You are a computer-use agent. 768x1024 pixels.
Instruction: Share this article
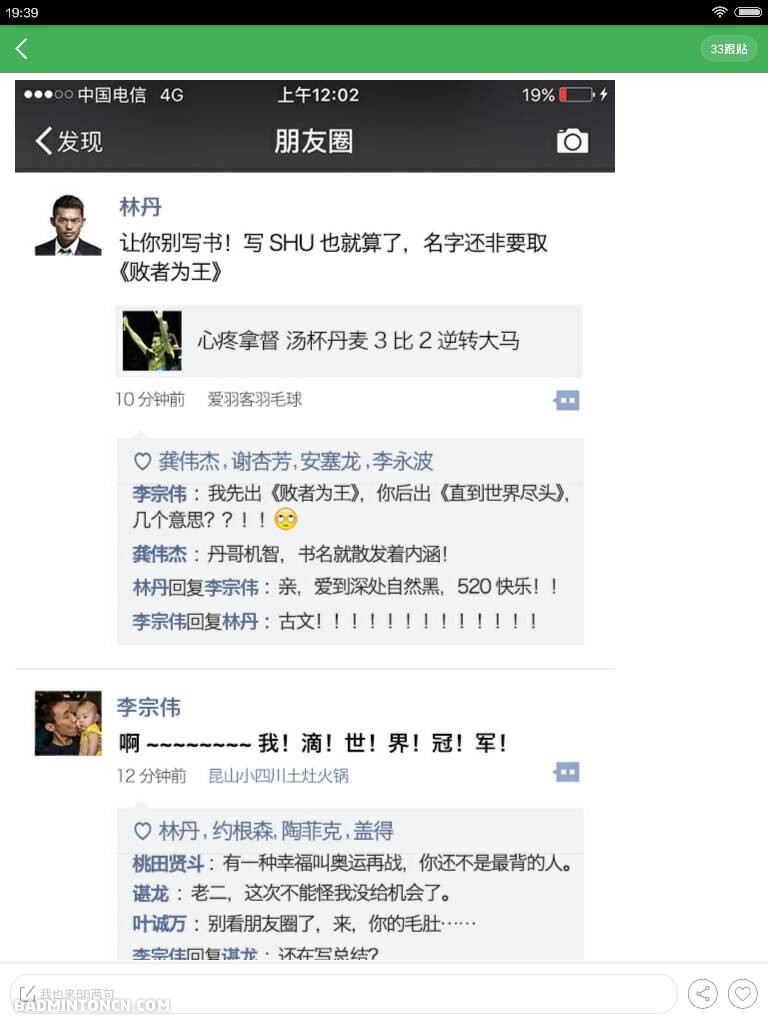point(703,994)
